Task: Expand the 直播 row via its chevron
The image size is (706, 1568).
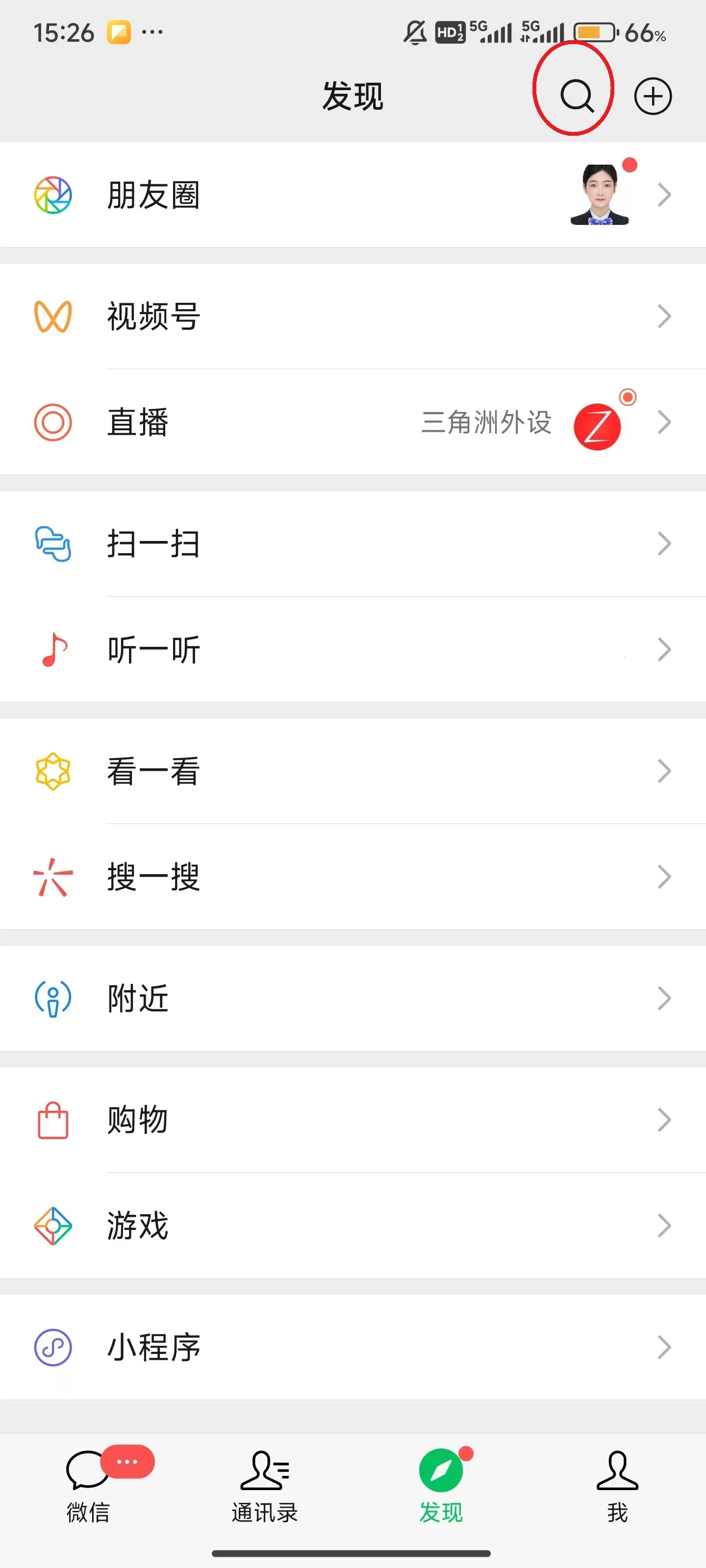Action: 664,423
